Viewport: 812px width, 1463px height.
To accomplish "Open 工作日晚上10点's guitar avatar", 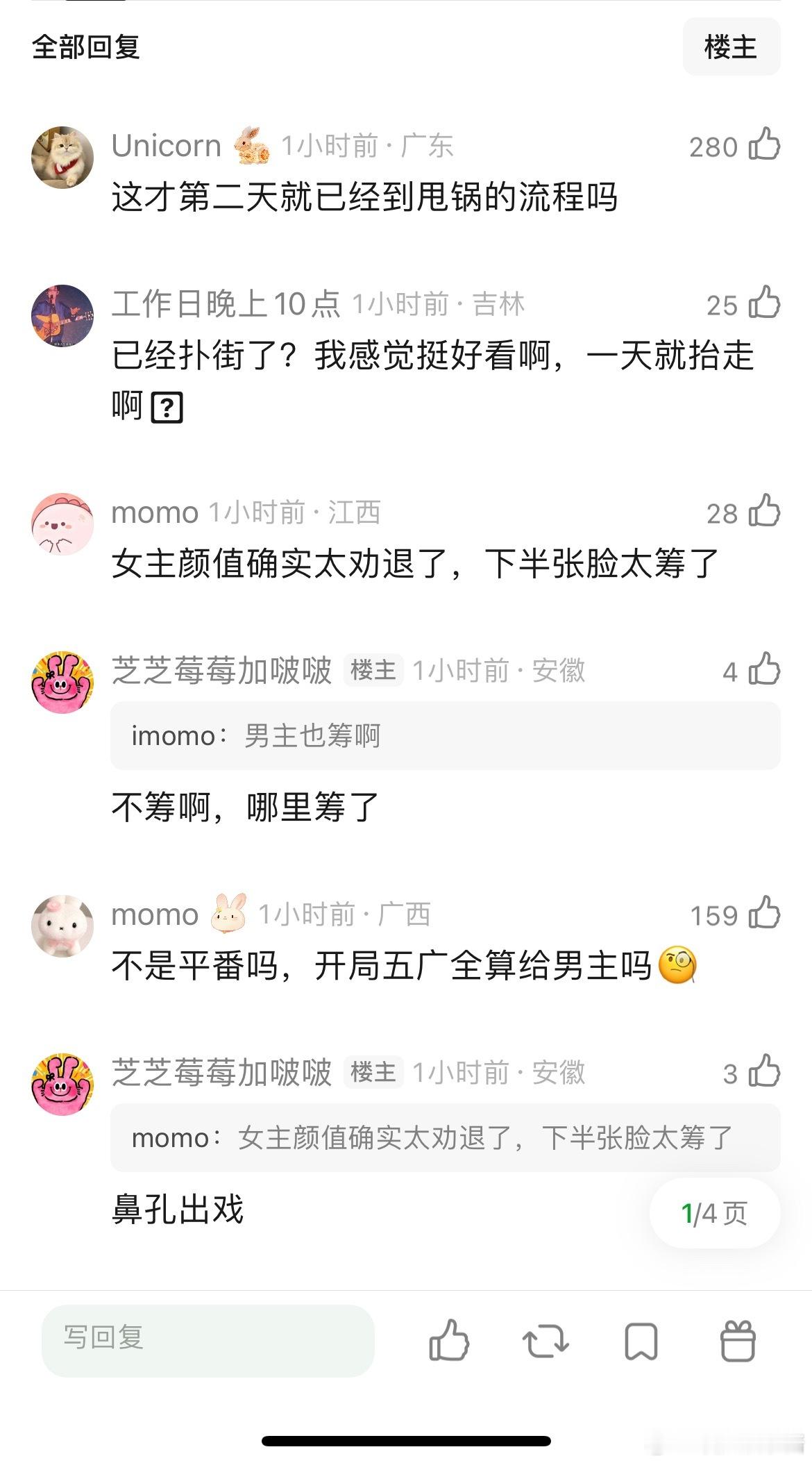I will (x=62, y=315).
